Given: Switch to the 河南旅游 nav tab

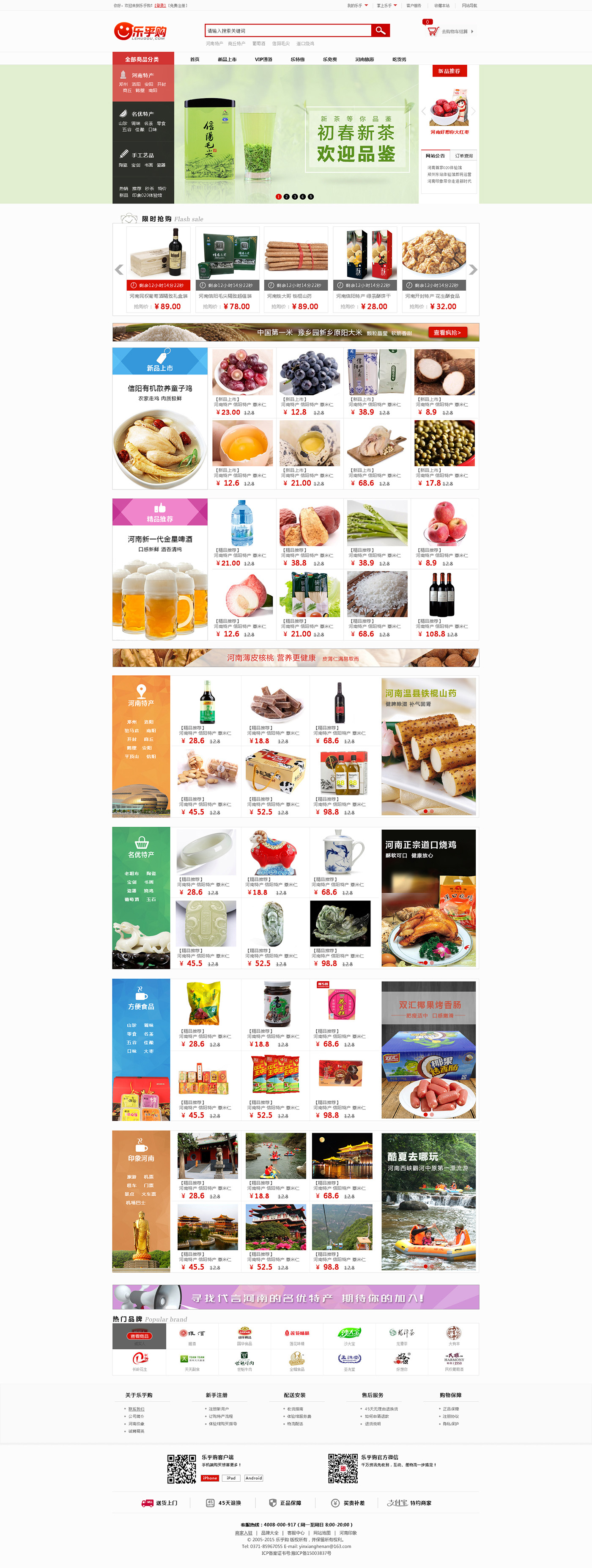Looking at the screenshot, I should pos(365,59).
